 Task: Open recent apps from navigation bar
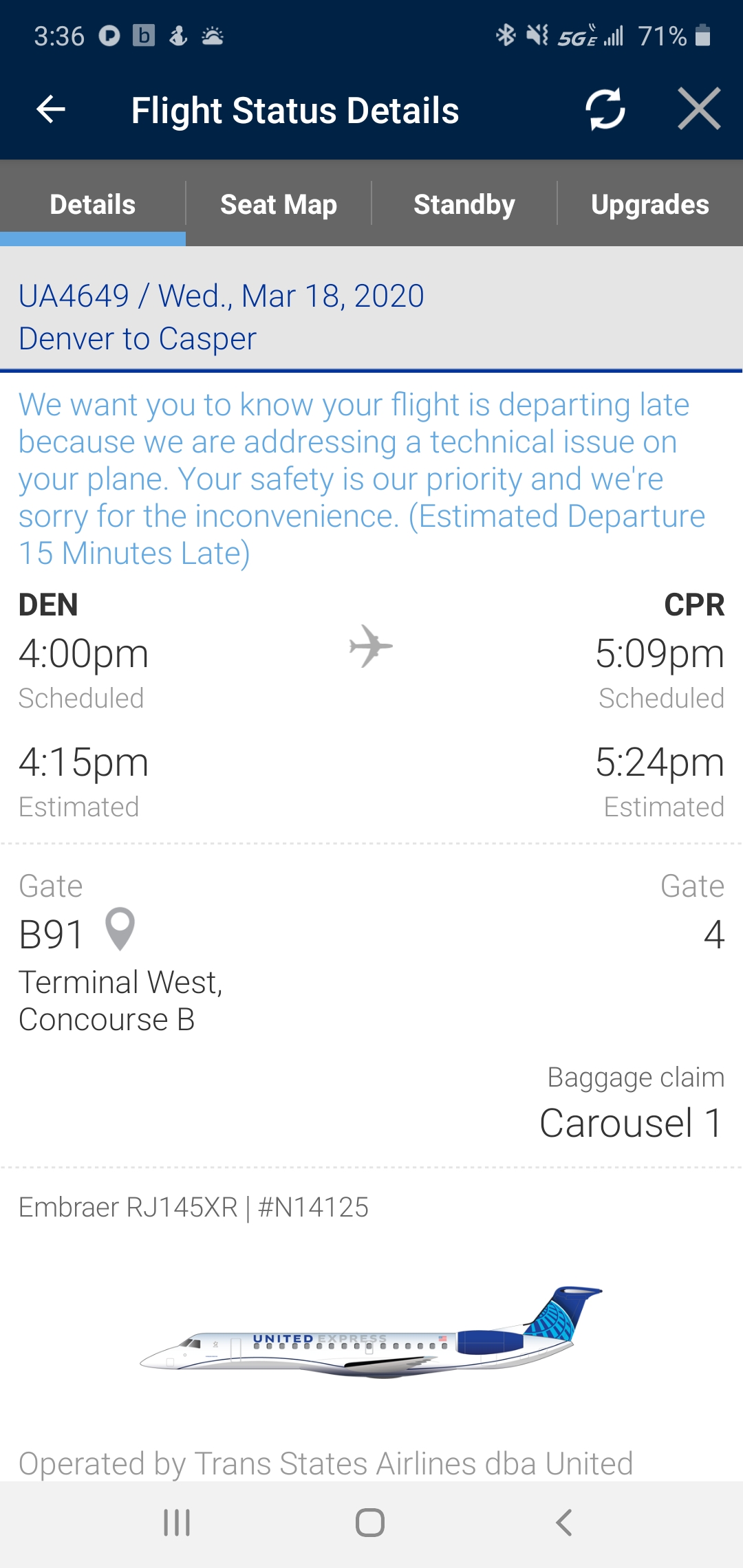coord(177,1523)
